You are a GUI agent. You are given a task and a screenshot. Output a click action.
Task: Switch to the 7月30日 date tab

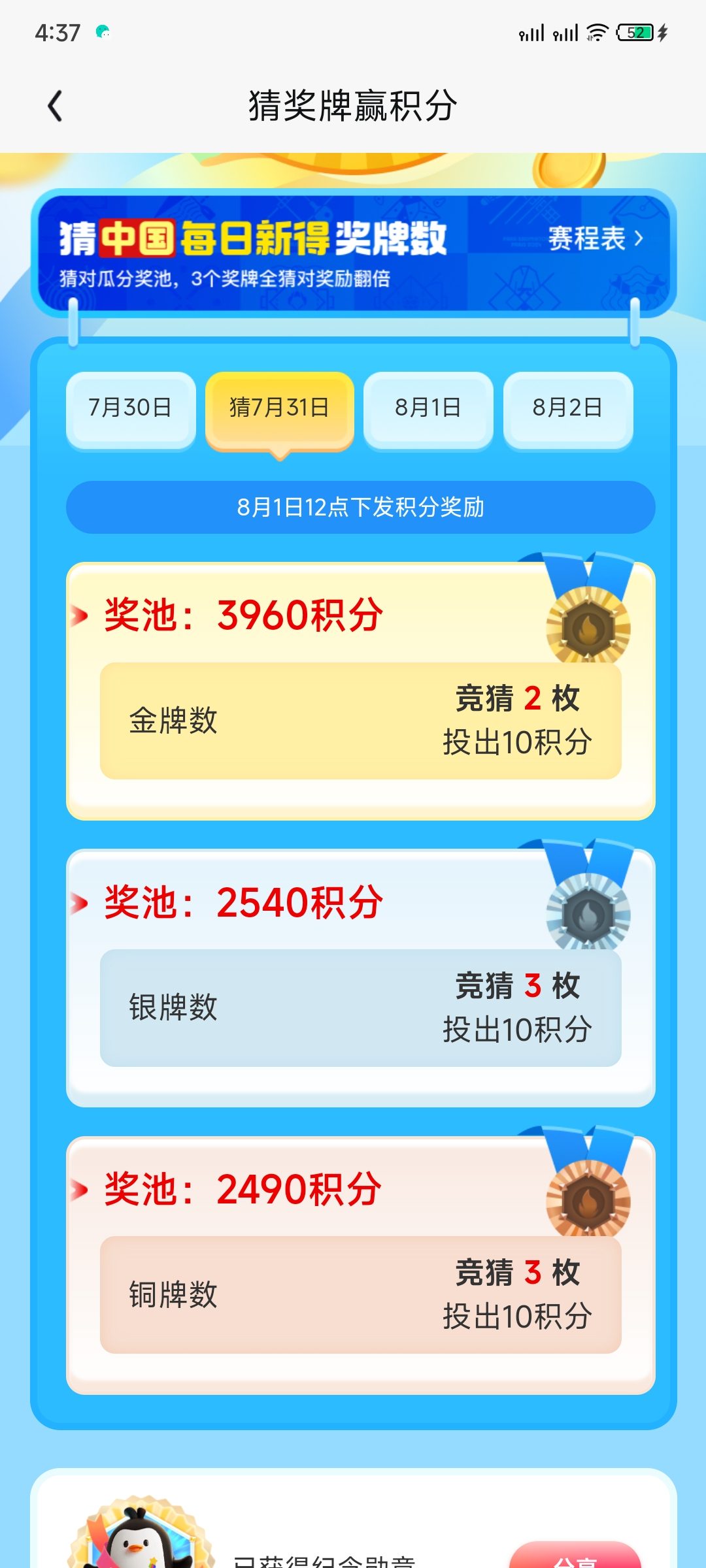click(131, 409)
